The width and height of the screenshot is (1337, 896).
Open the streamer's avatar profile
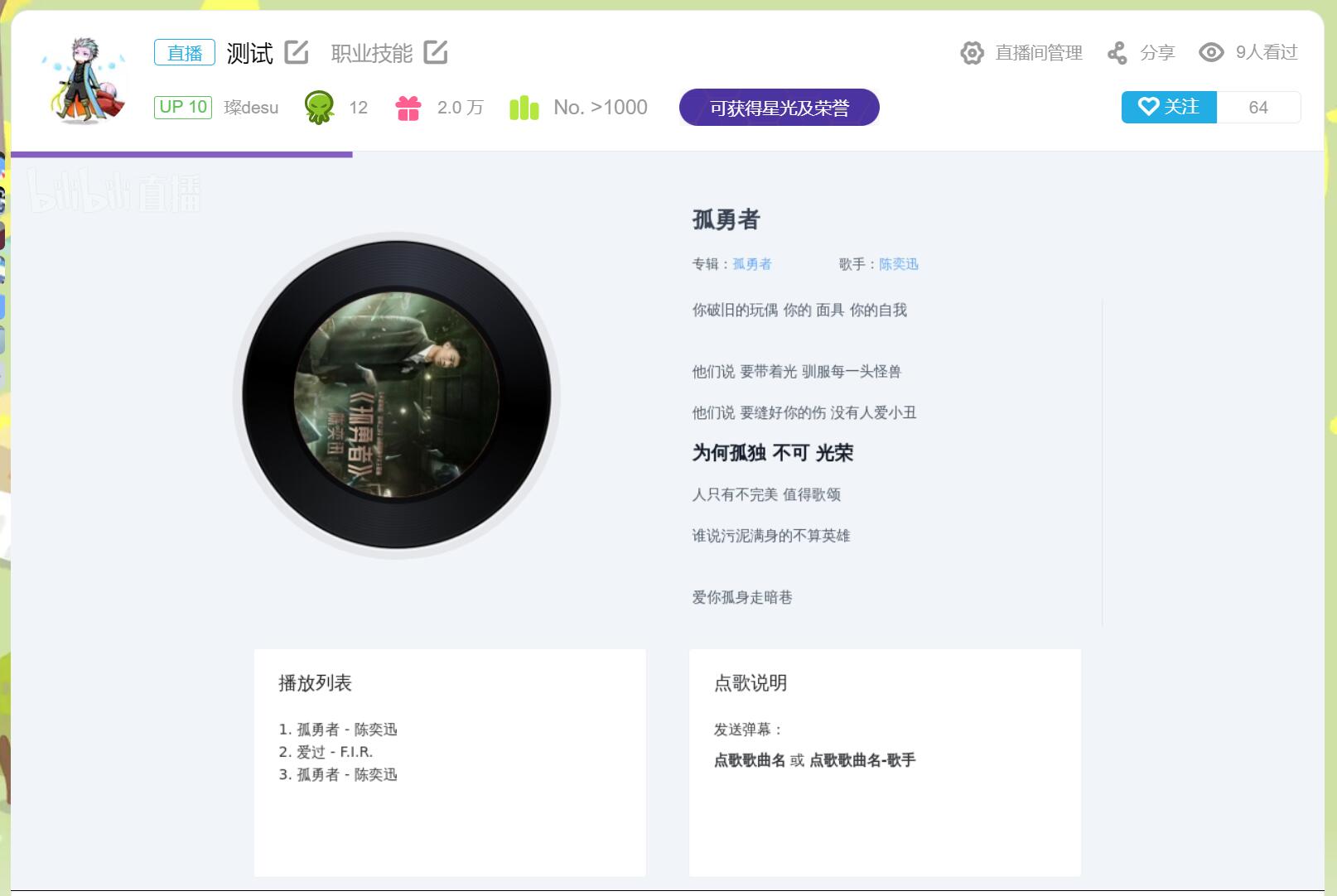[x=84, y=80]
